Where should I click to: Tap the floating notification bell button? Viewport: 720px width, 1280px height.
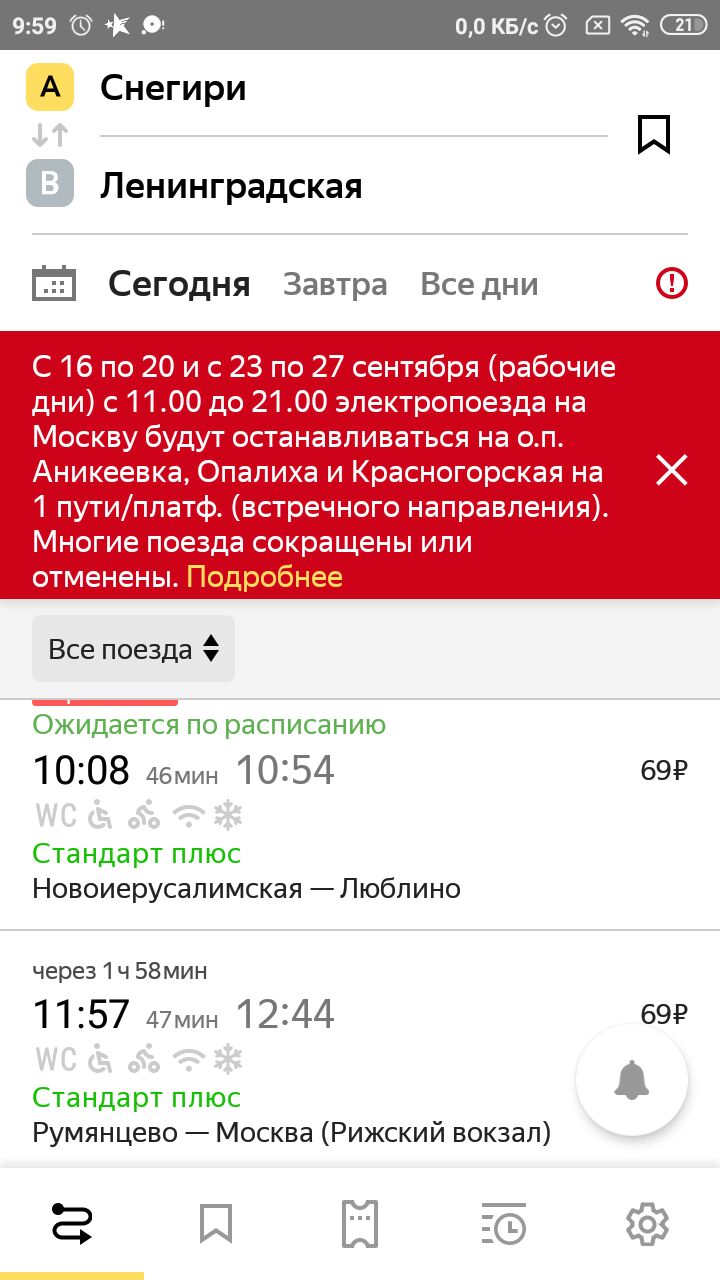tap(632, 1079)
